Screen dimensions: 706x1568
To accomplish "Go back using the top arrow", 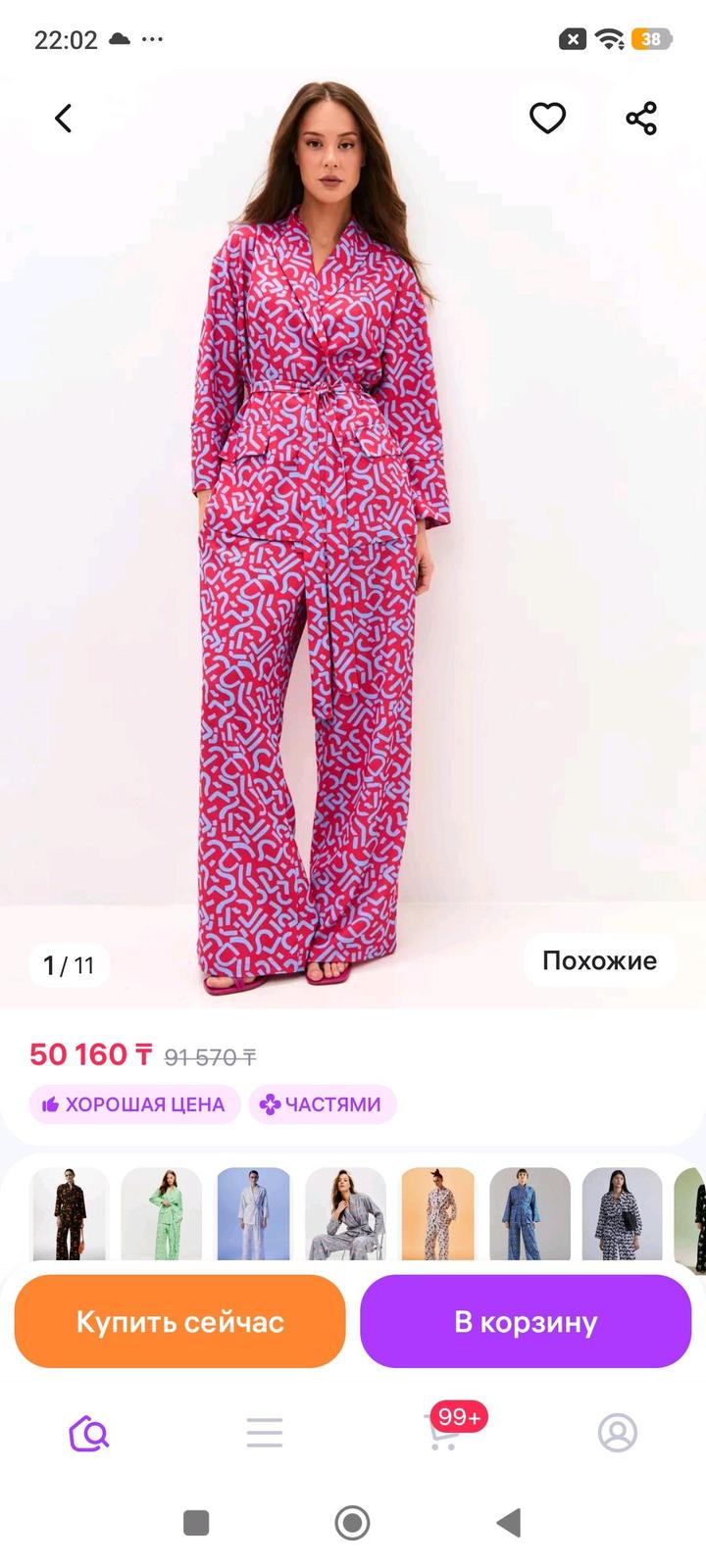I will point(64,119).
